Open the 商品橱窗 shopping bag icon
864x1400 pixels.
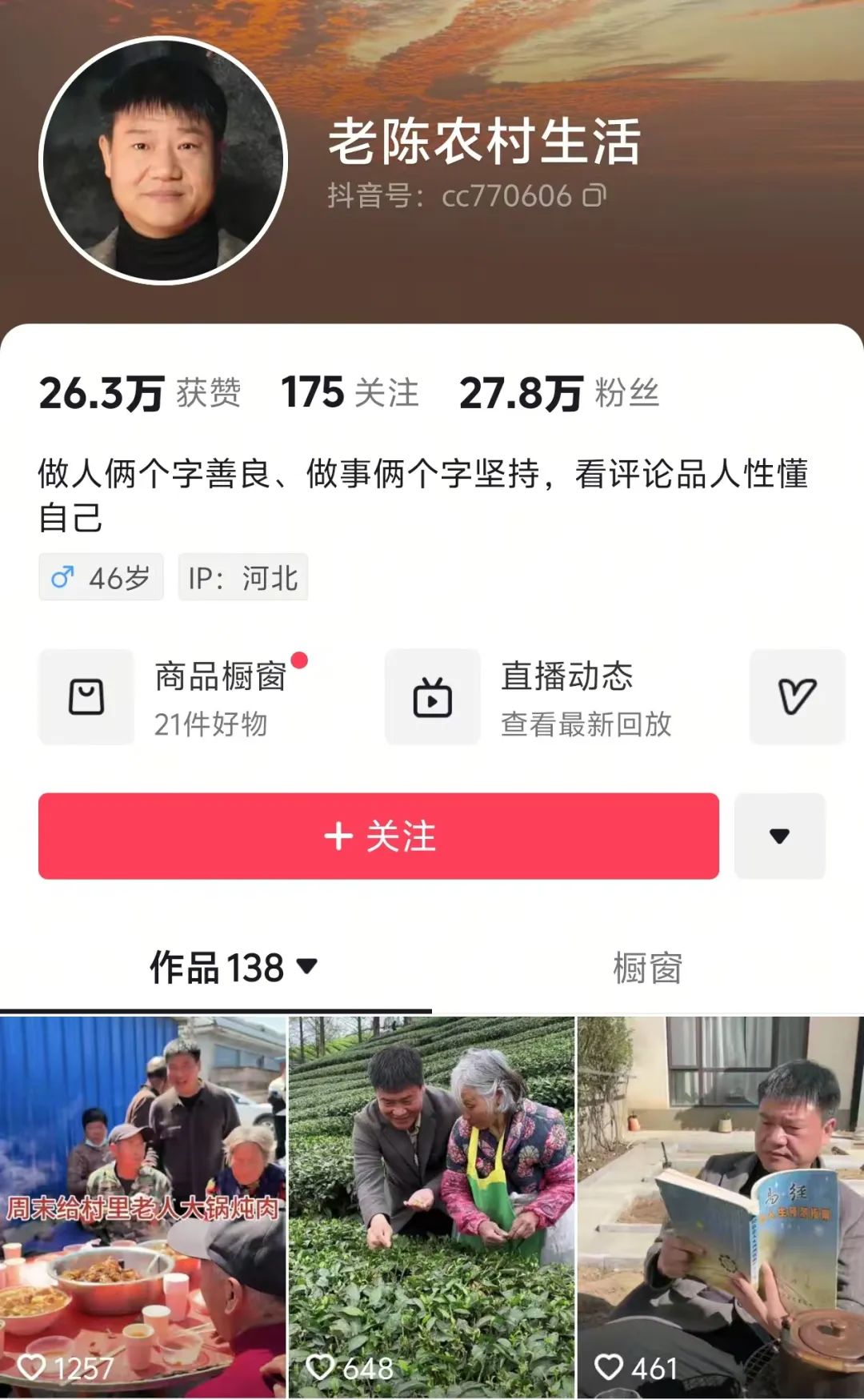pos(86,697)
